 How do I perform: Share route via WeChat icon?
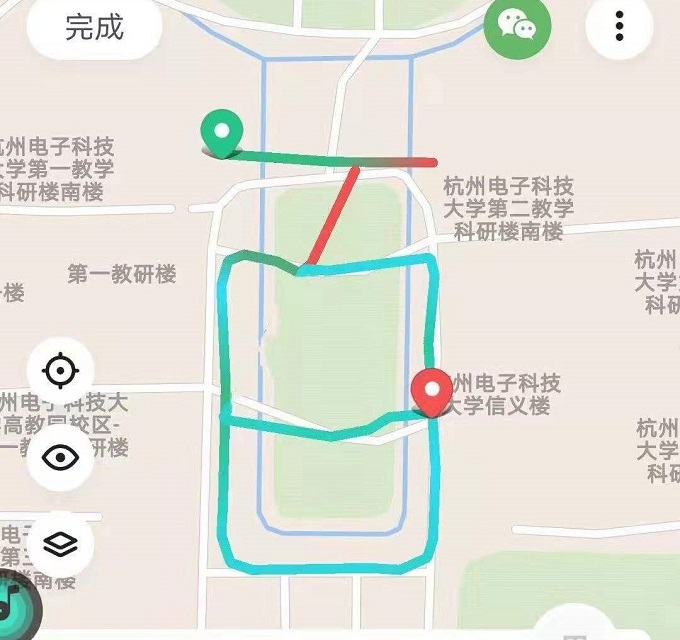tap(517, 26)
